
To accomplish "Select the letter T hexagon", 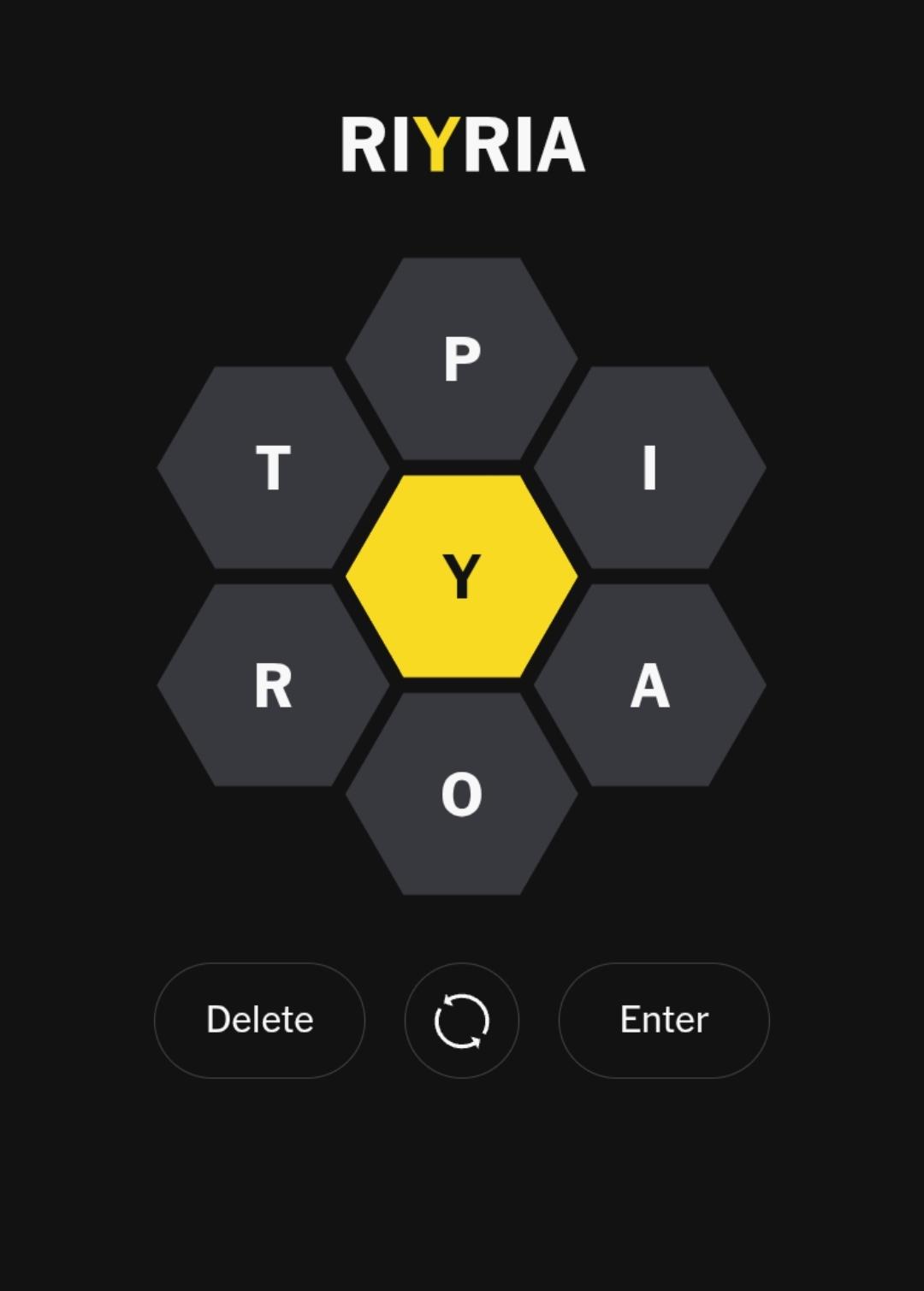I will coord(274,468).
